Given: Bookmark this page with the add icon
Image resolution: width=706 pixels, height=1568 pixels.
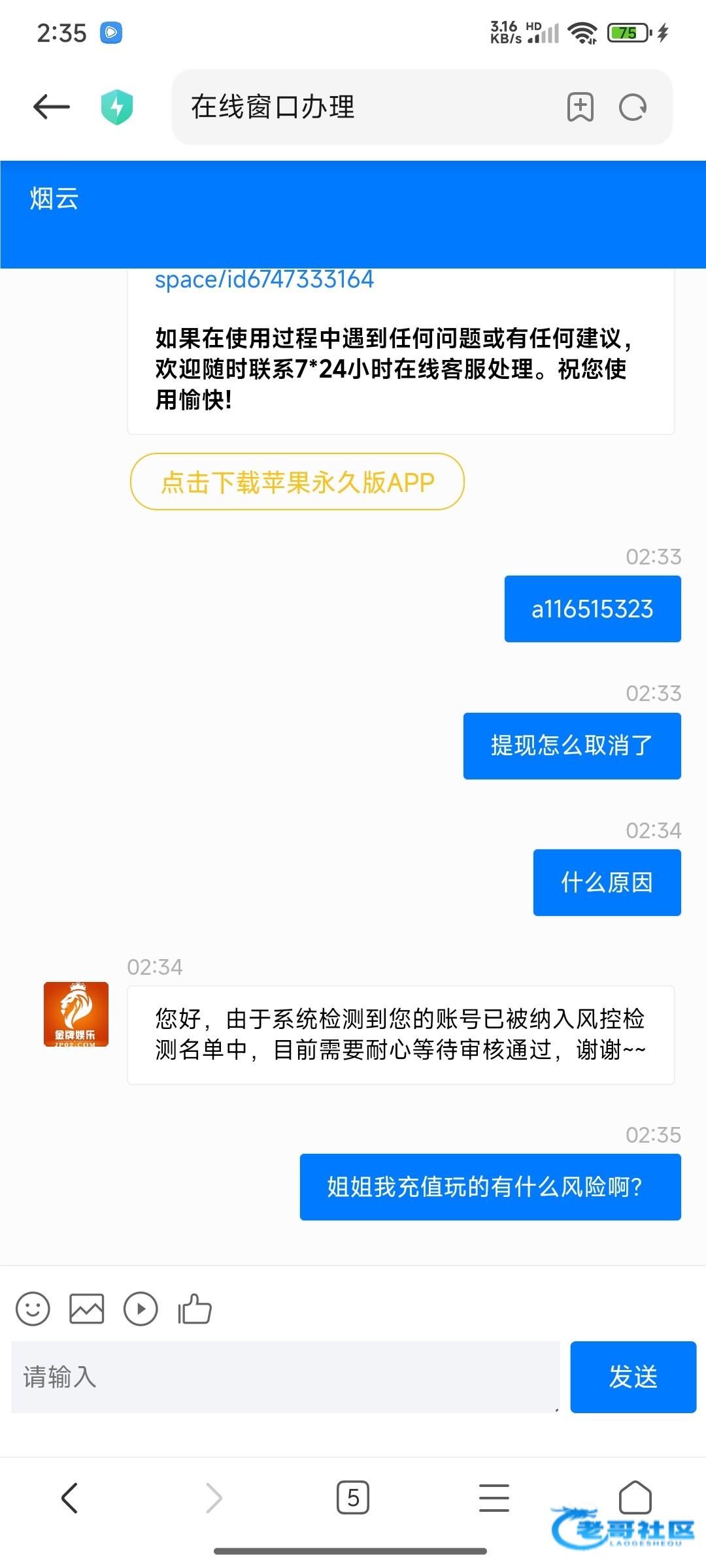Looking at the screenshot, I should (580, 107).
